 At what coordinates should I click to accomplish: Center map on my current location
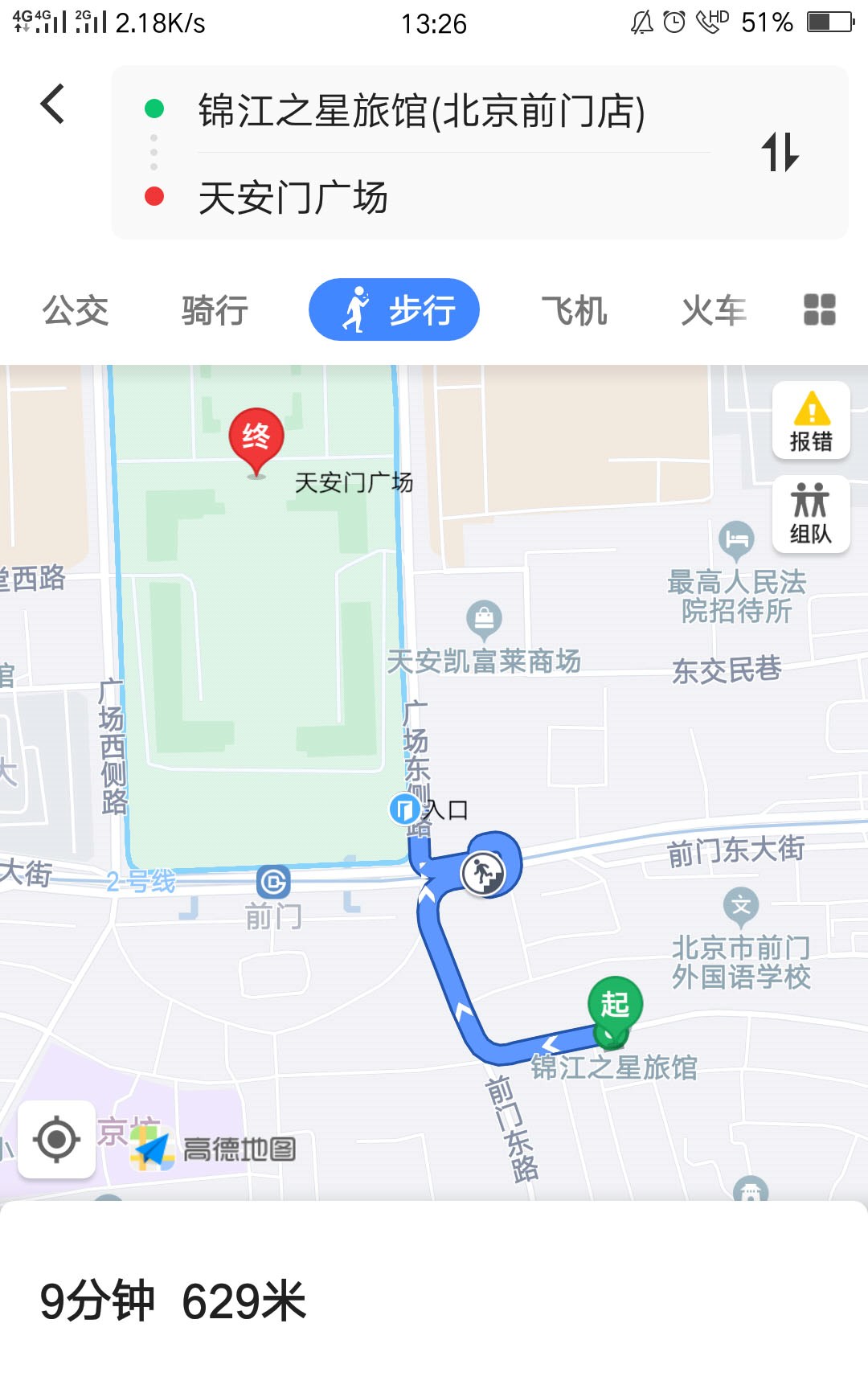pos(56,1139)
